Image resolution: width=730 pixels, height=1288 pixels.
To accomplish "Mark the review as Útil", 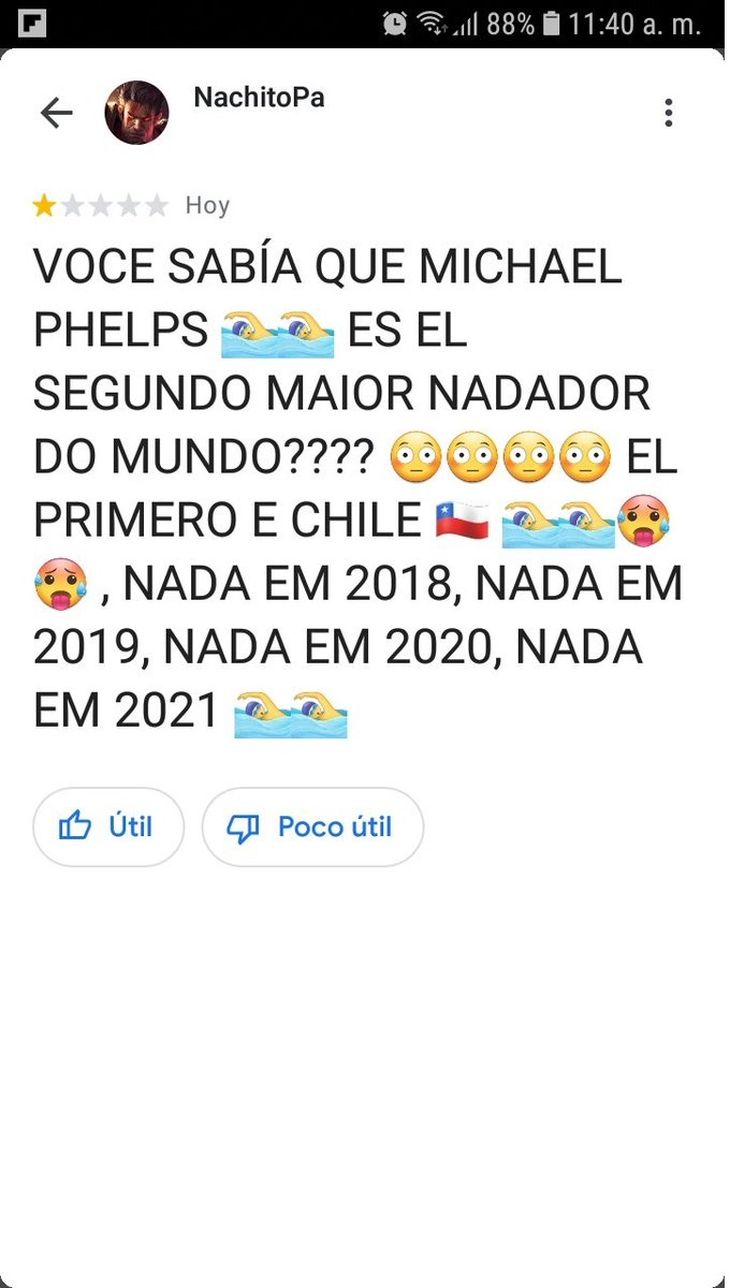I will pyautogui.click(x=108, y=827).
